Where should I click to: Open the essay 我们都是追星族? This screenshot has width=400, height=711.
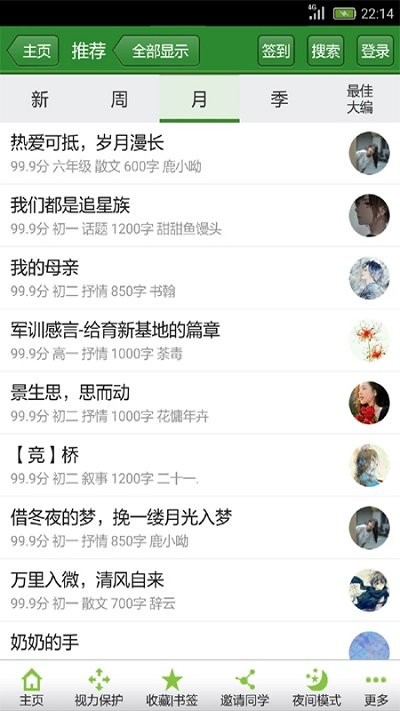coord(200,216)
